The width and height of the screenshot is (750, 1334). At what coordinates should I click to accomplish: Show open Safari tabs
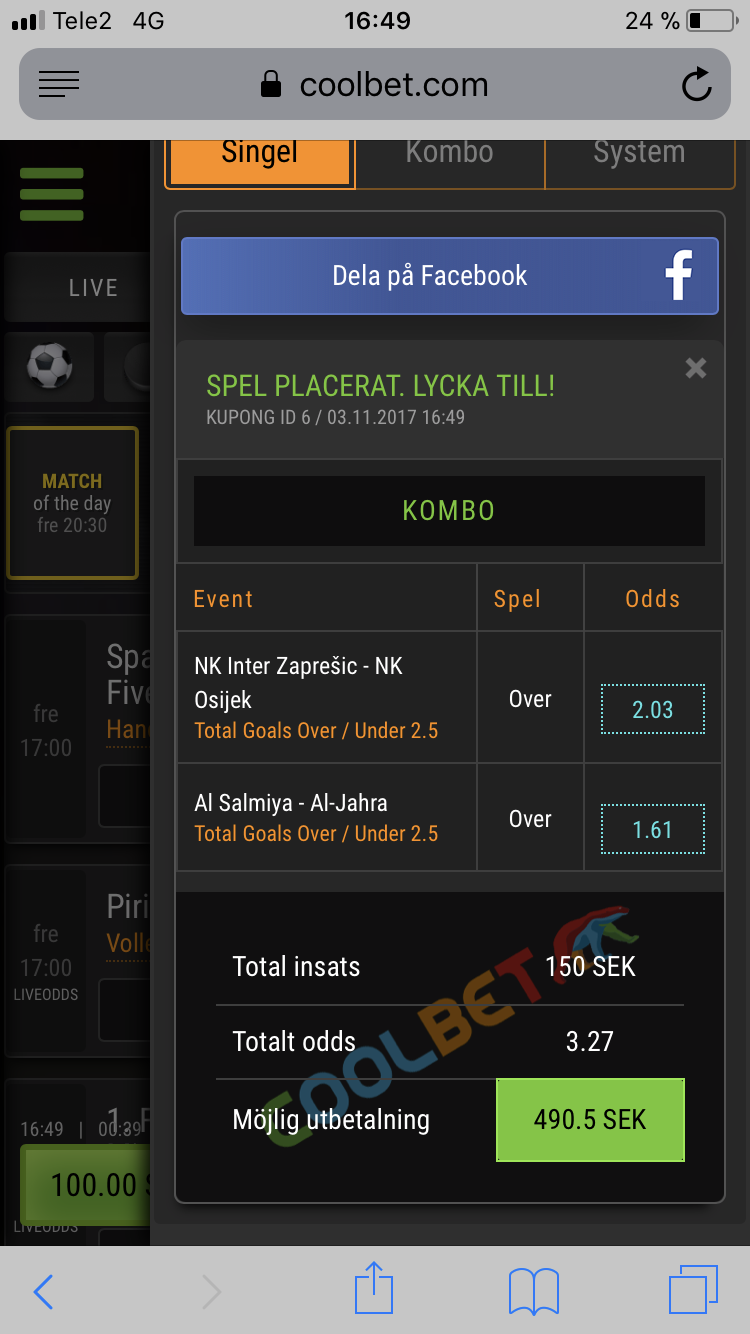tap(693, 1291)
